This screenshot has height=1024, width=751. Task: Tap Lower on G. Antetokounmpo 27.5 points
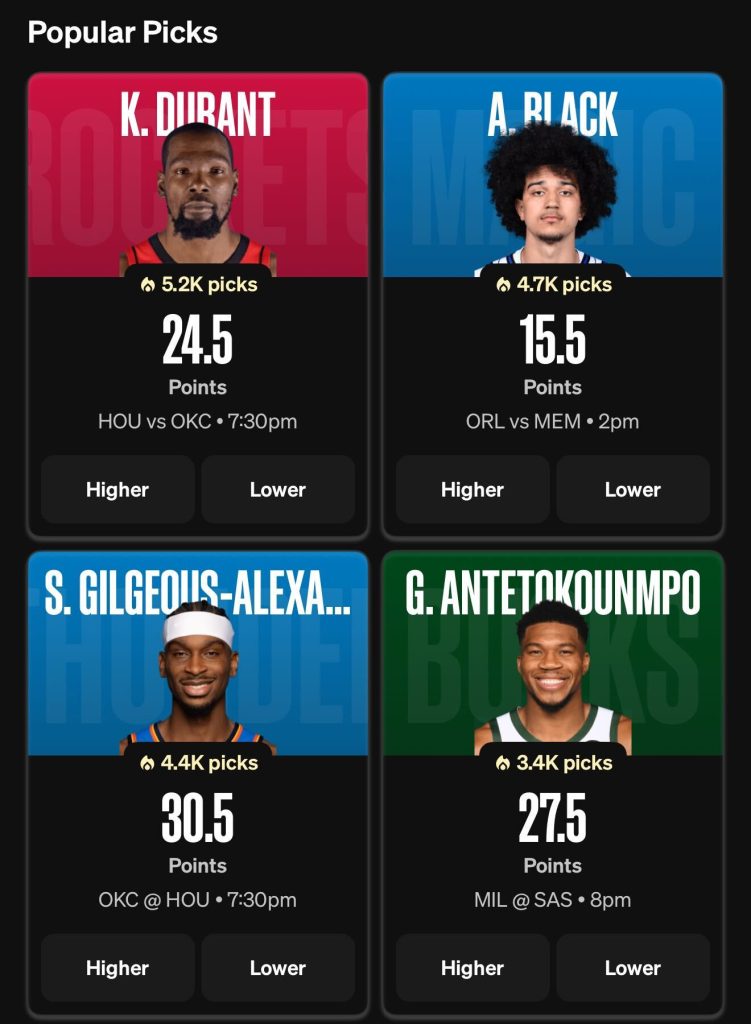pyautogui.click(x=632, y=967)
